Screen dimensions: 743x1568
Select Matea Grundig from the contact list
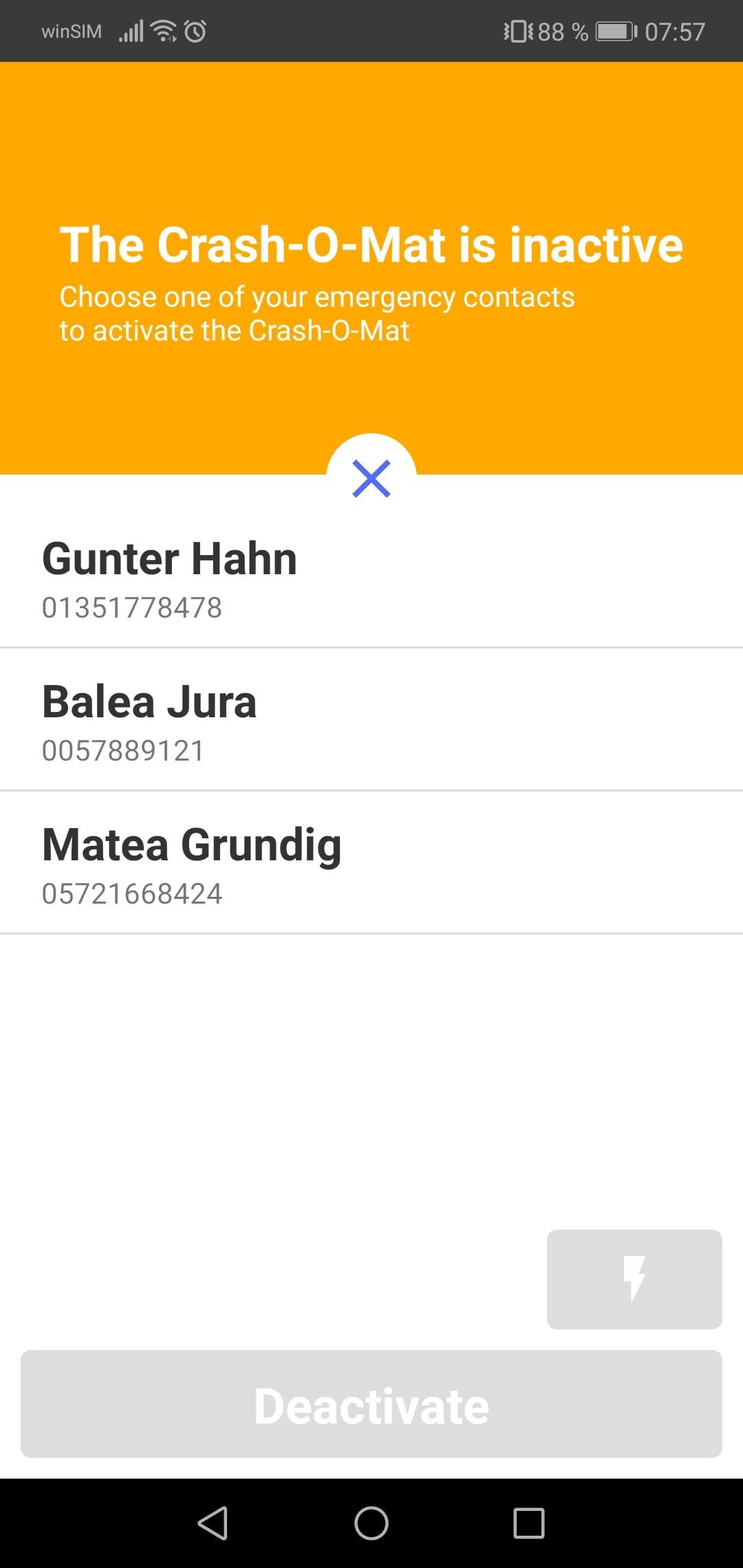click(191, 845)
